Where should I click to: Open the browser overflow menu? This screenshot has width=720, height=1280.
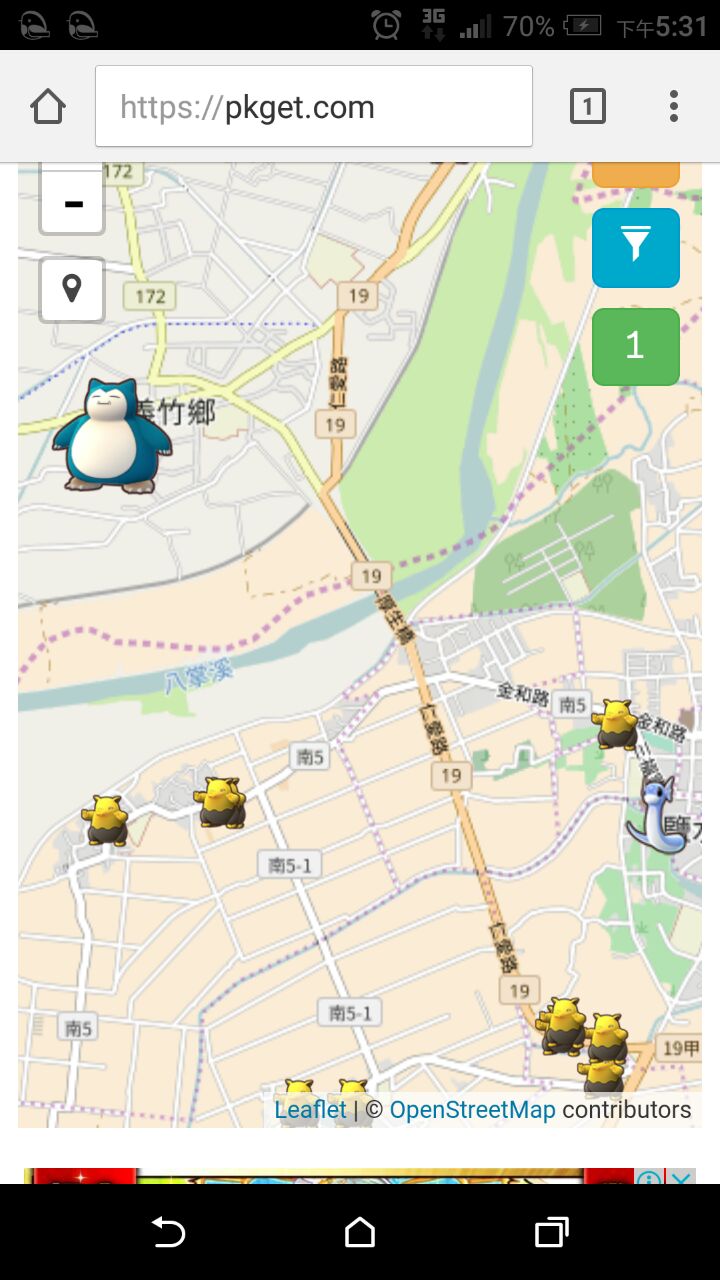tap(674, 107)
